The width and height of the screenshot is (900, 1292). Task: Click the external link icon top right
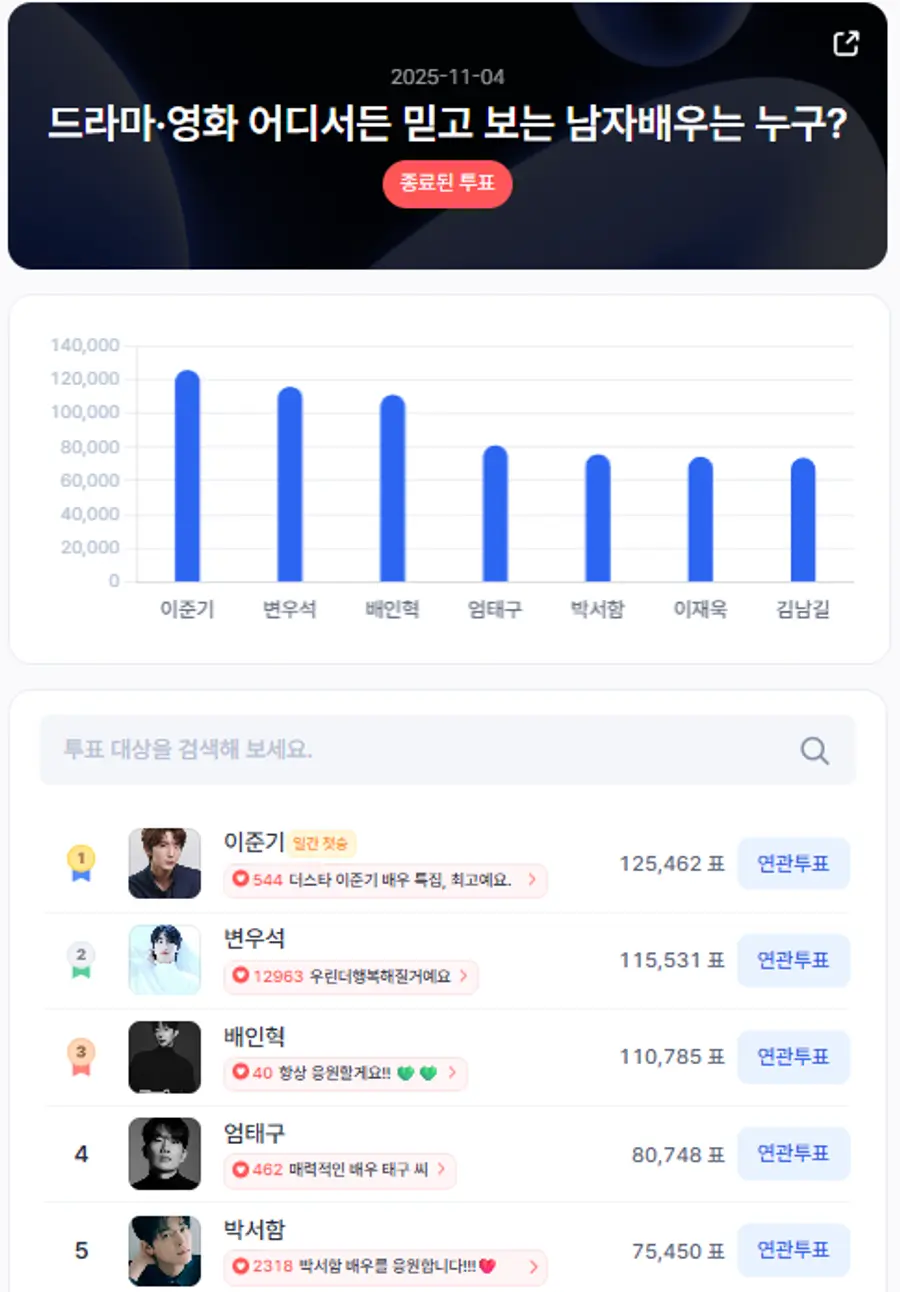(x=846, y=43)
